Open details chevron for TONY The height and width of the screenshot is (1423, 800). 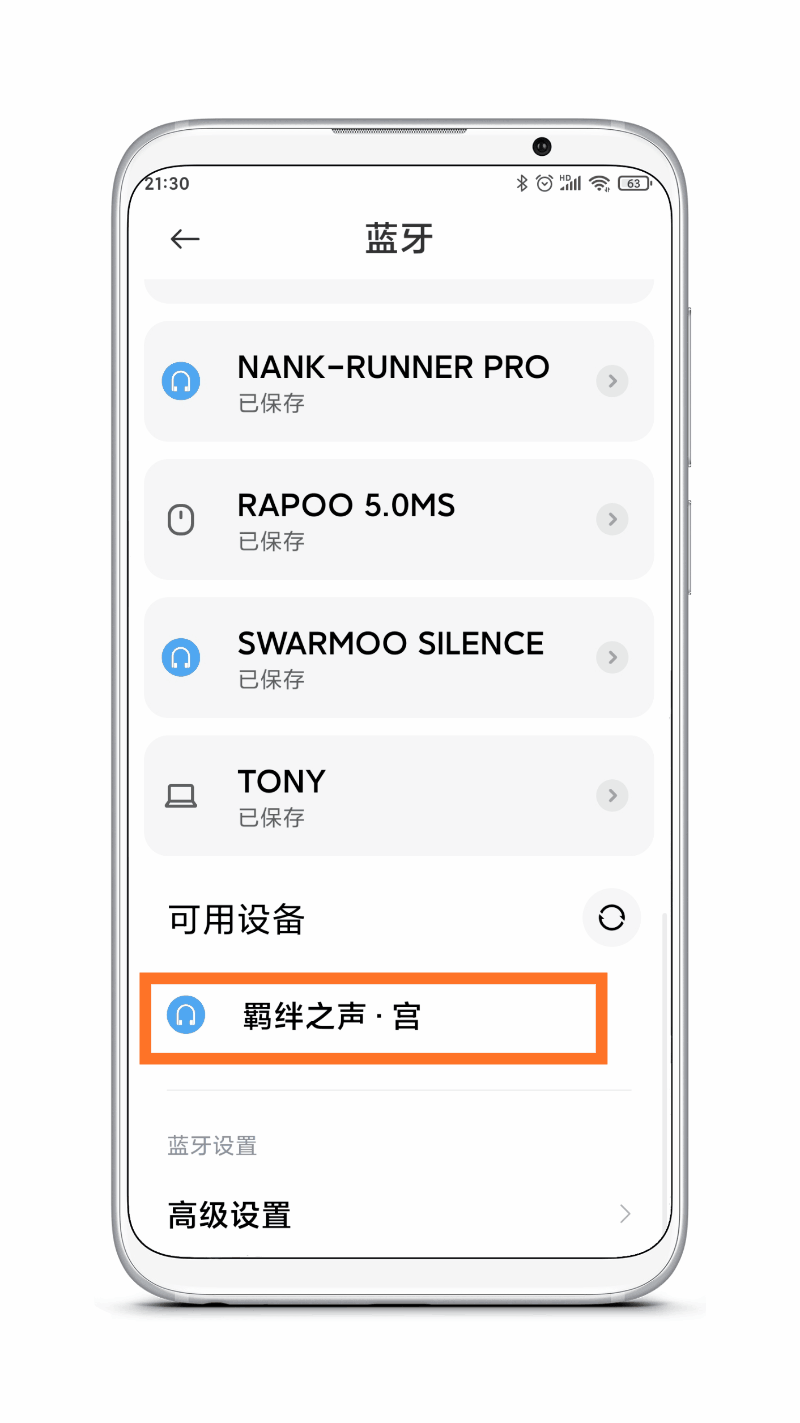612,795
